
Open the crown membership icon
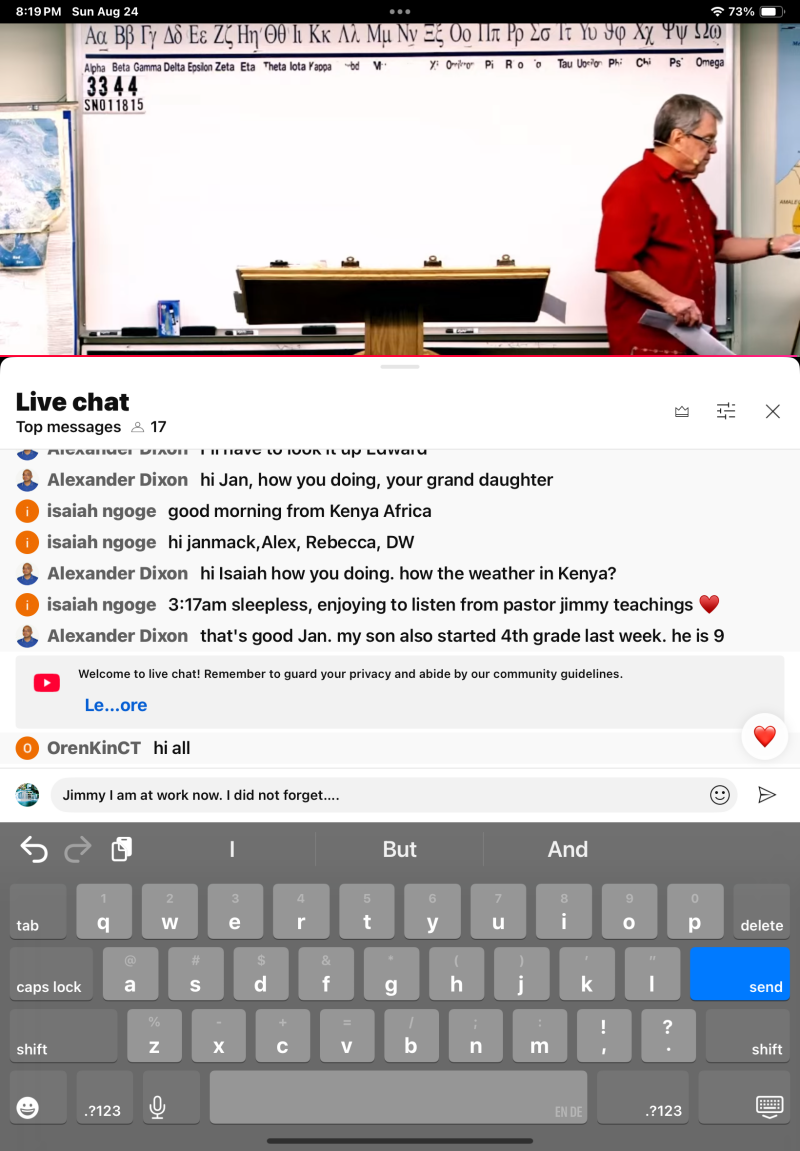pyautogui.click(x=682, y=411)
